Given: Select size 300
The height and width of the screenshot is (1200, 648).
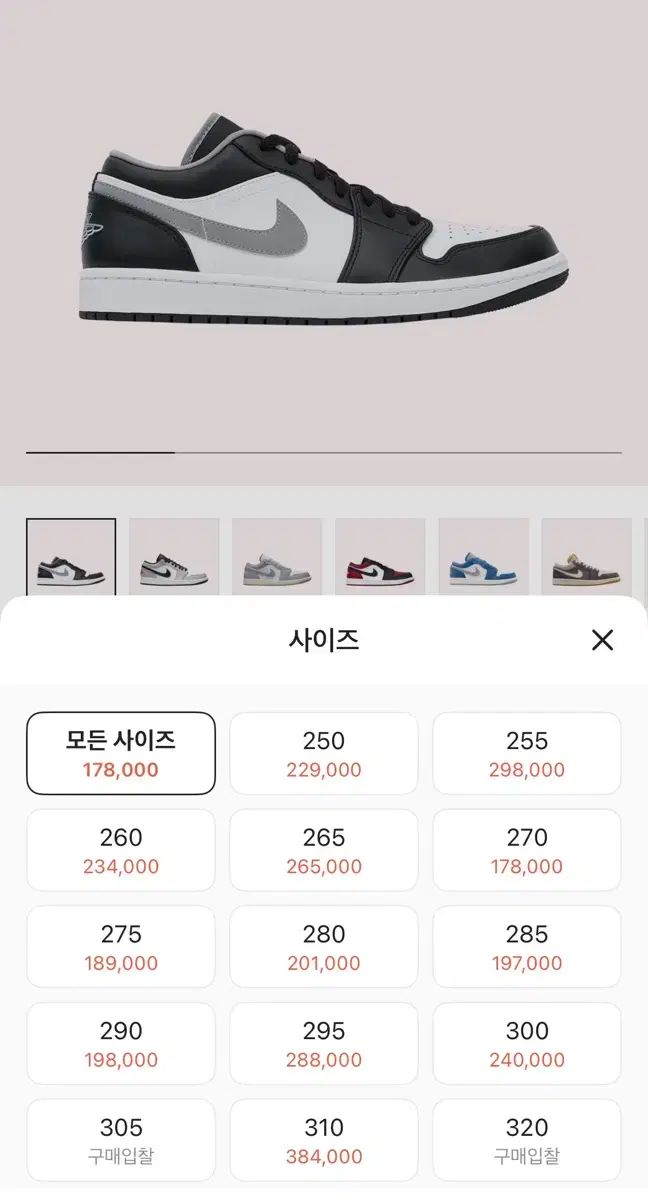Looking at the screenshot, I should tap(527, 1043).
